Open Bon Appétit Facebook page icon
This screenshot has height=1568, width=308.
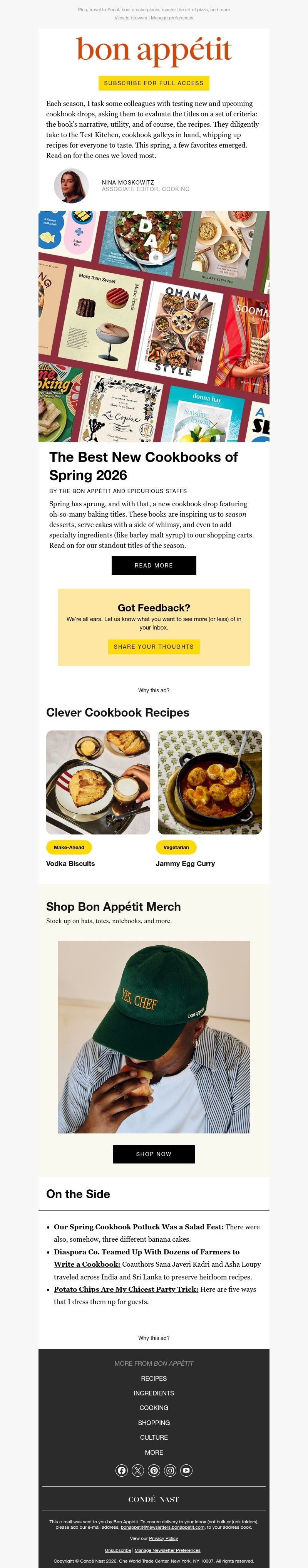point(122,1471)
